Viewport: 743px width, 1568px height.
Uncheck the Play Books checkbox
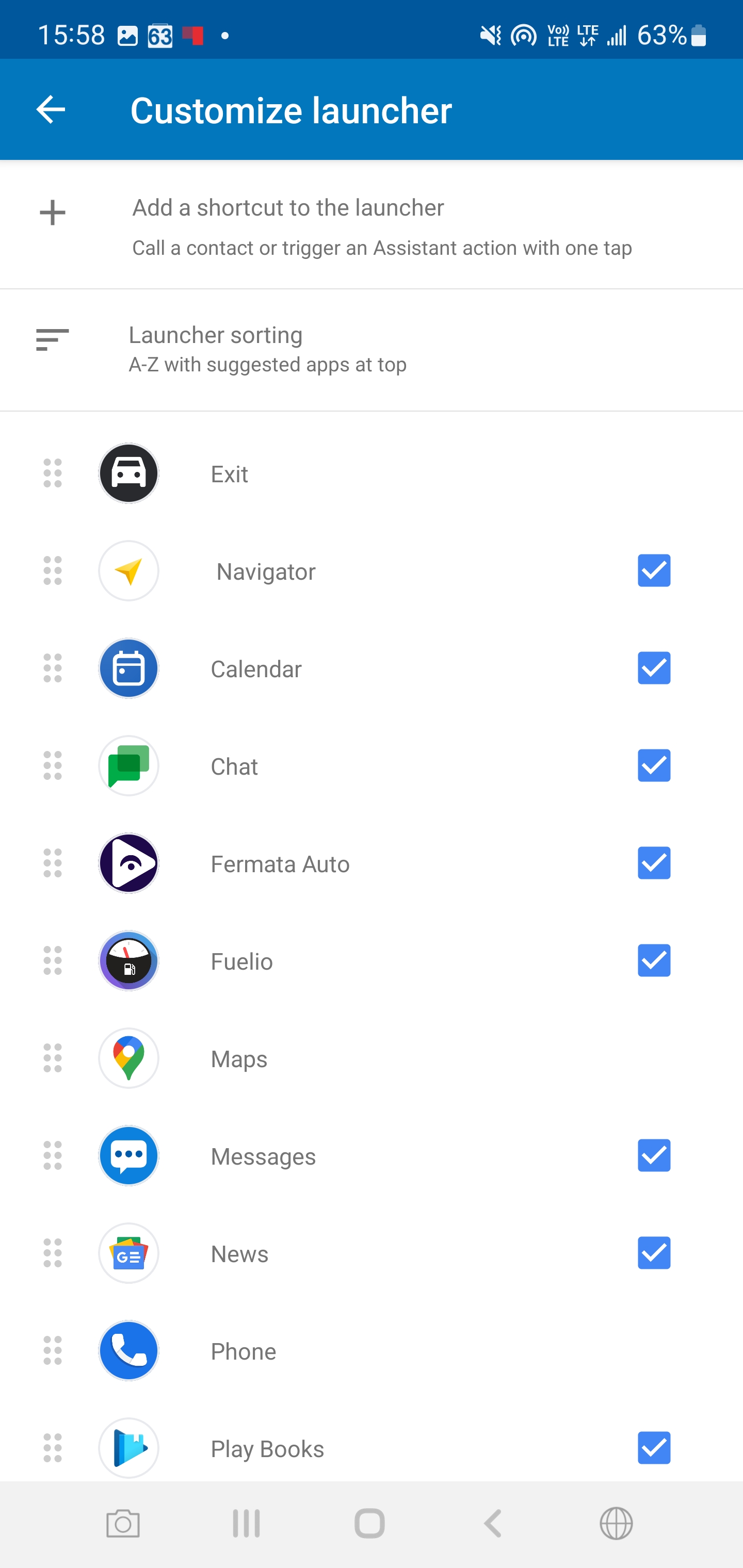pos(654,1447)
